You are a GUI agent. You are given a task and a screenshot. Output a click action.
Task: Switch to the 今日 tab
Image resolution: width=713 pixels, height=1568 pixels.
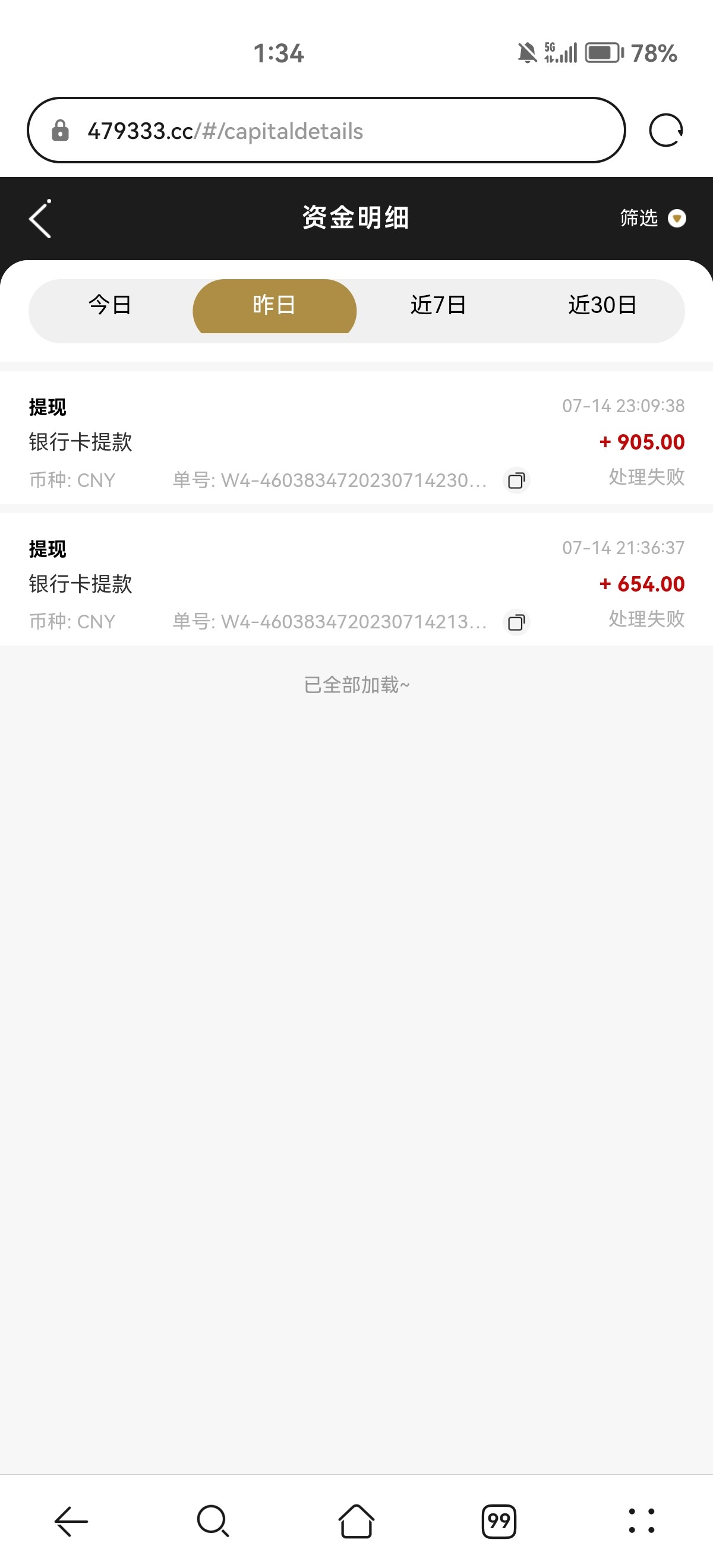[x=110, y=305]
